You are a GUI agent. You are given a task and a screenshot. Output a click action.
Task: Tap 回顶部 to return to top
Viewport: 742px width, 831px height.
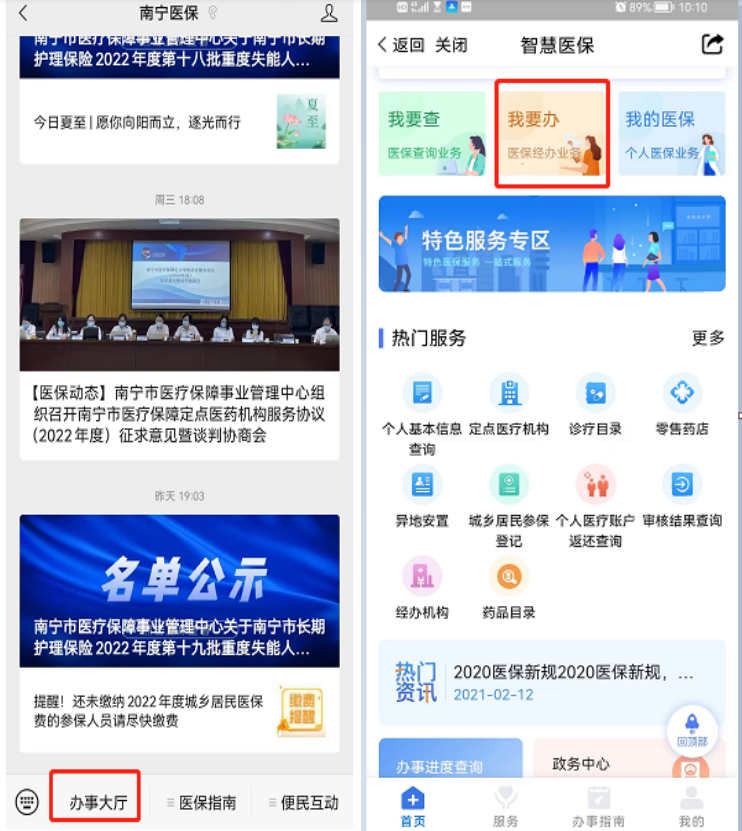click(x=691, y=729)
